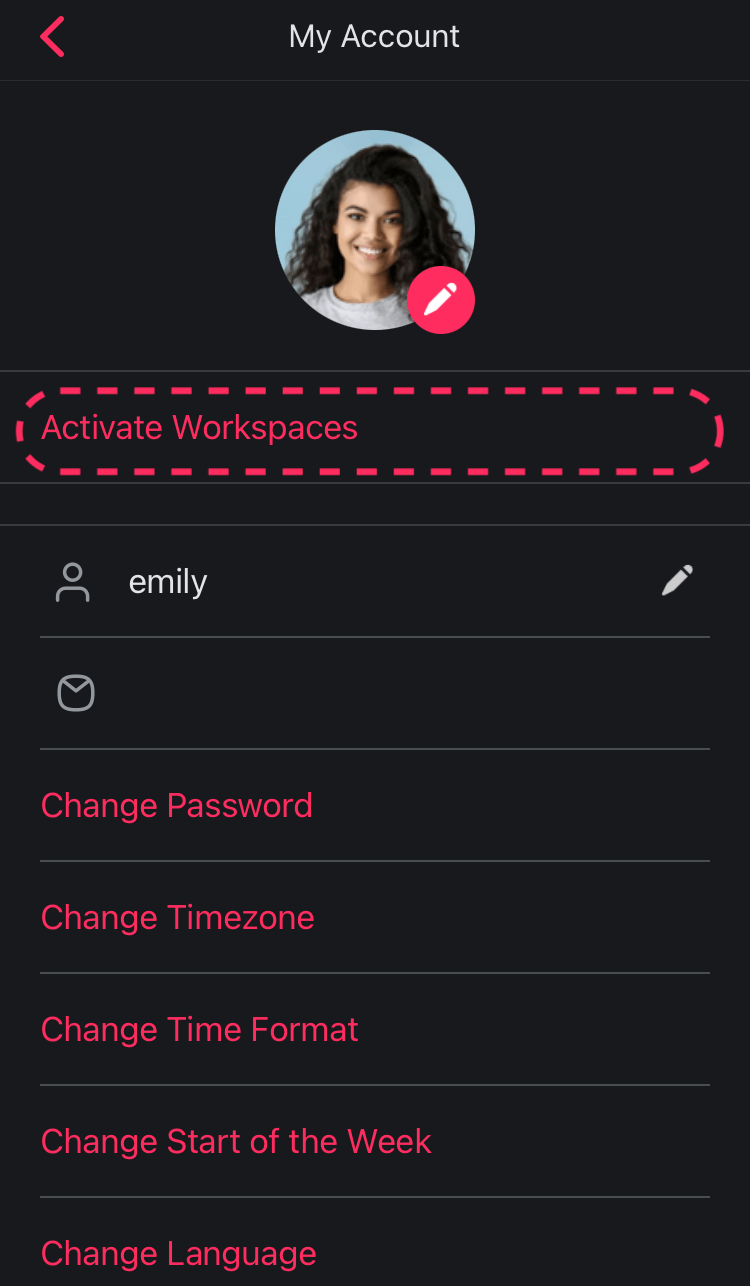Open Change Start of the Week

click(236, 1141)
